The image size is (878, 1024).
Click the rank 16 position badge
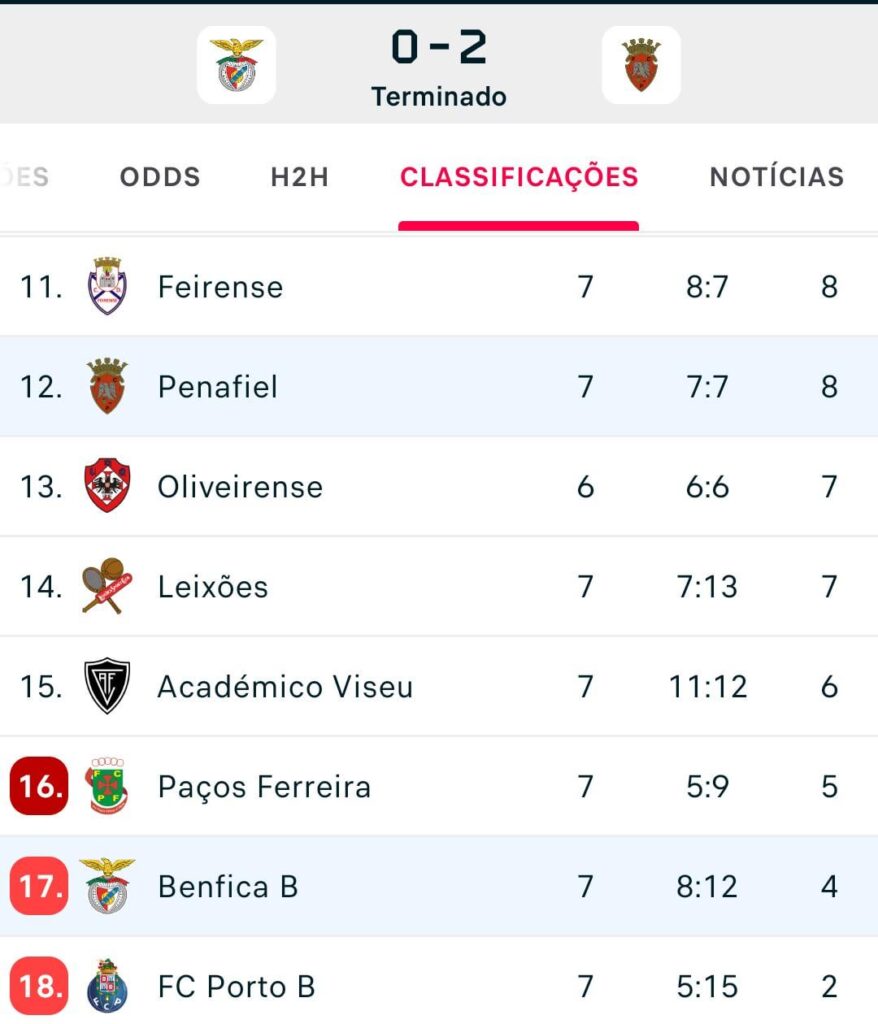[x=37, y=787]
